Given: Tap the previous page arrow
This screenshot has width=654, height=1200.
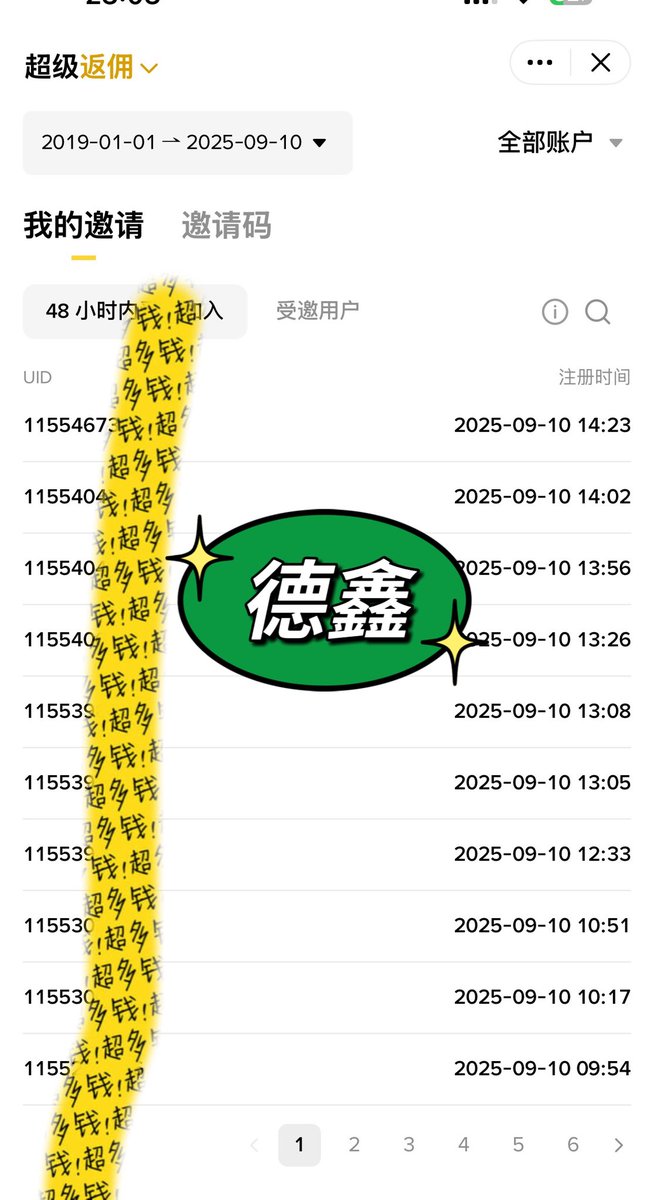Looking at the screenshot, I should pyautogui.click(x=254, y=1145).
